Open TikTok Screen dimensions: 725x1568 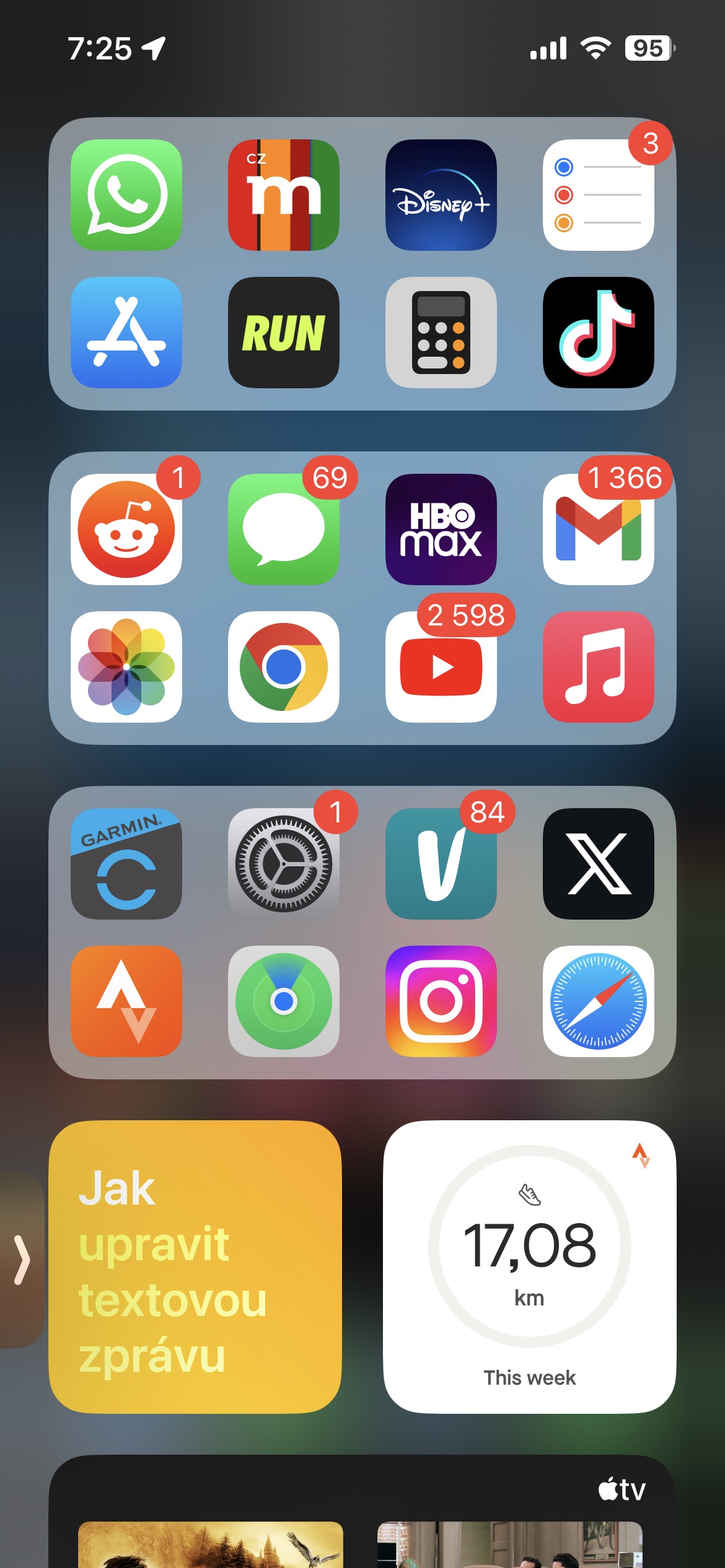[598, 333]
